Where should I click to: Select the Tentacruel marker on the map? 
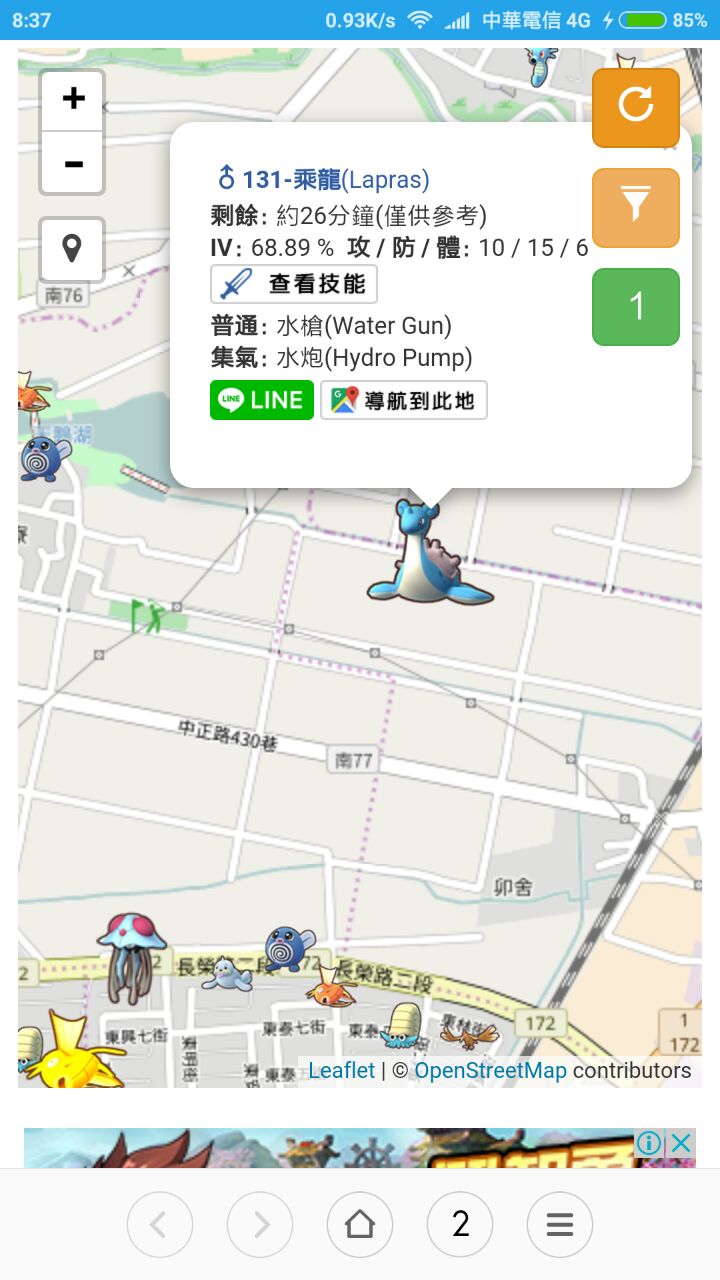(131, 954)
